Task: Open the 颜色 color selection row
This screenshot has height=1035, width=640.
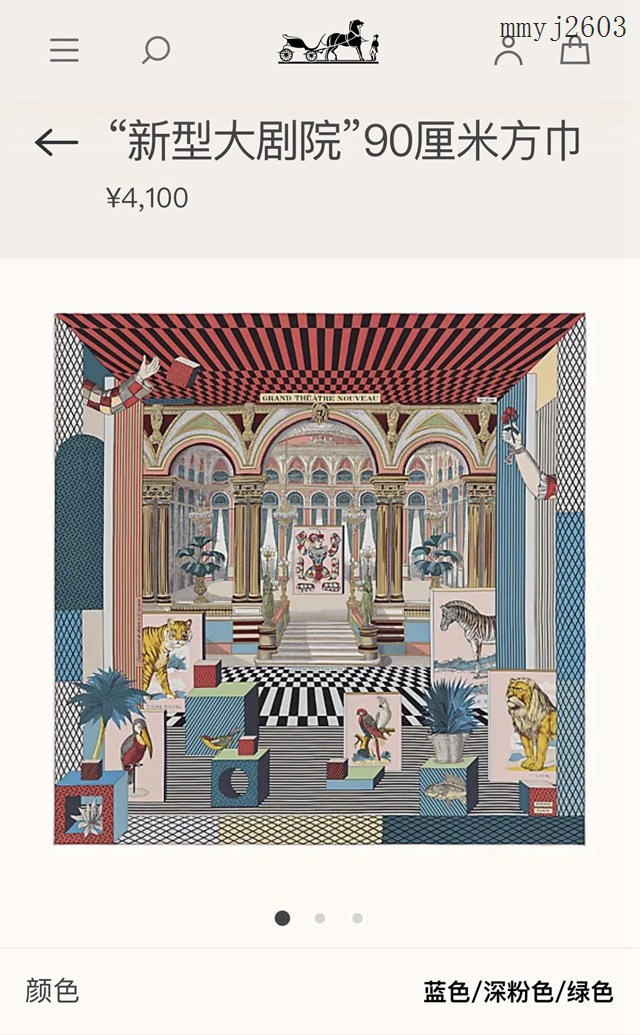Action: pos(320,991)
